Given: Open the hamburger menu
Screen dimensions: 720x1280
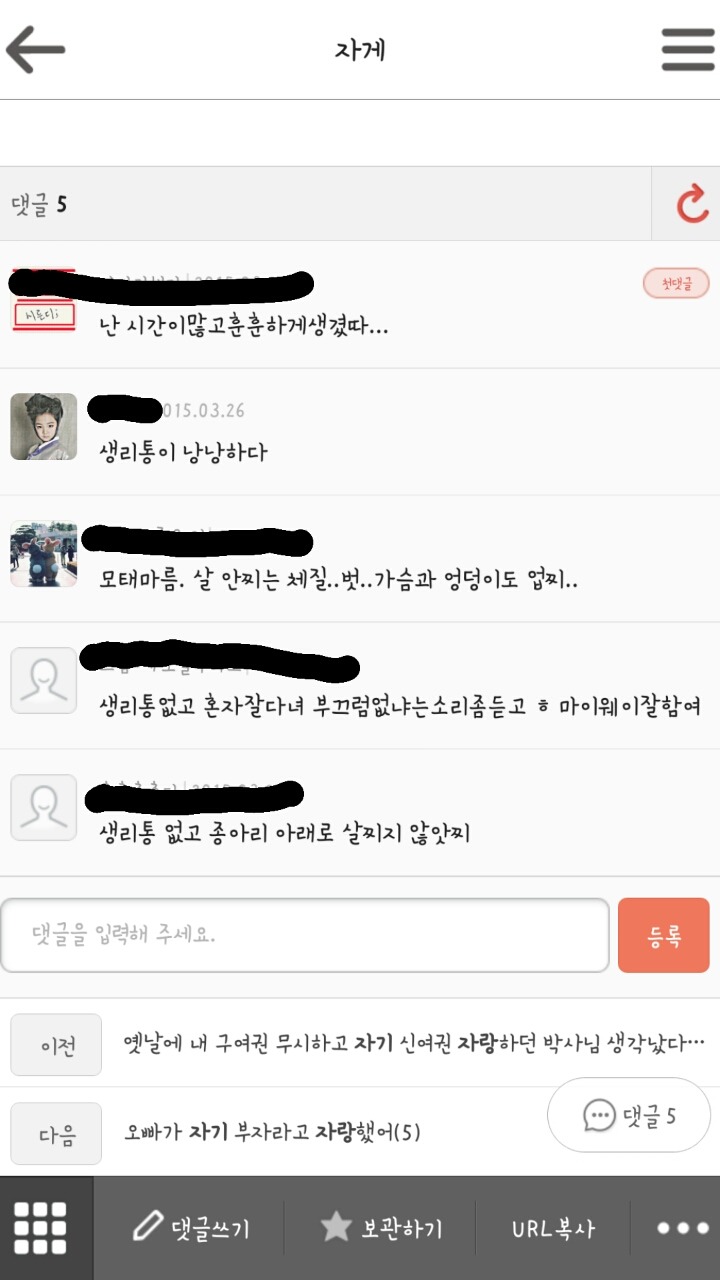Looking at the screenshot, I should pyautogui.click(x=688, y=49).
